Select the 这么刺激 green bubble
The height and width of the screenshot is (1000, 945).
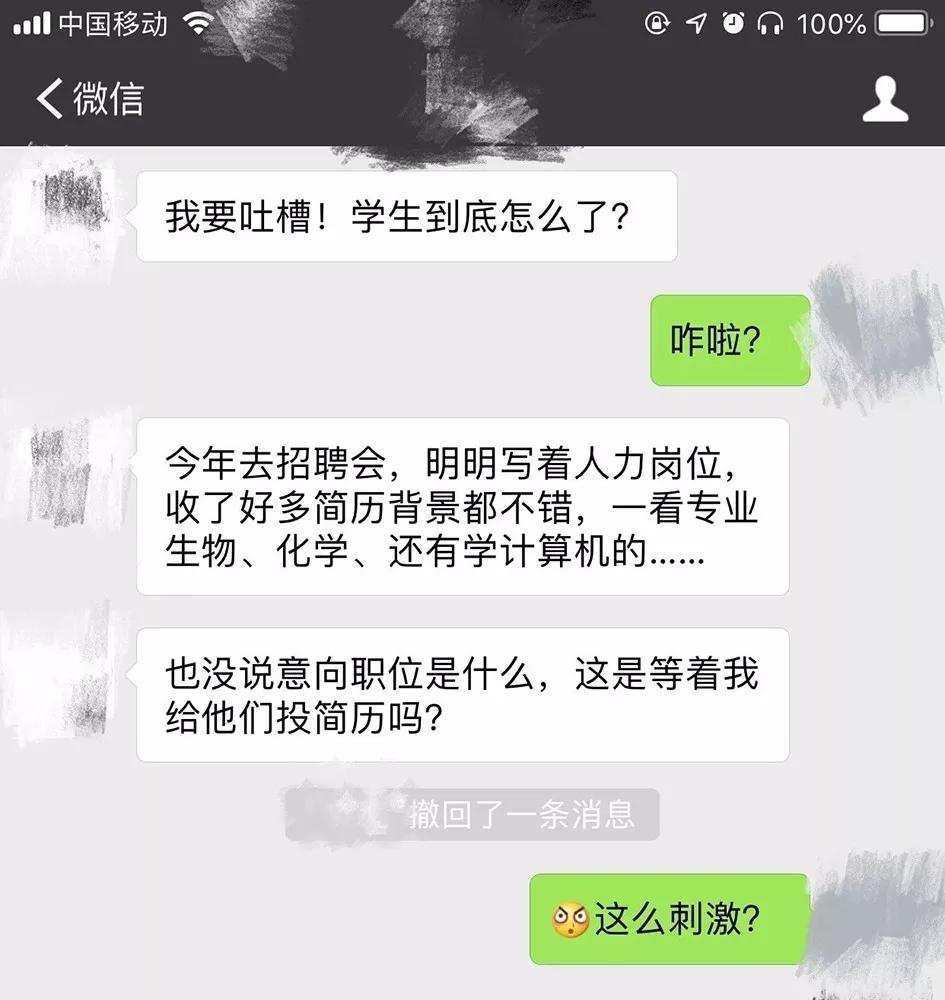(x=666, y=917)
